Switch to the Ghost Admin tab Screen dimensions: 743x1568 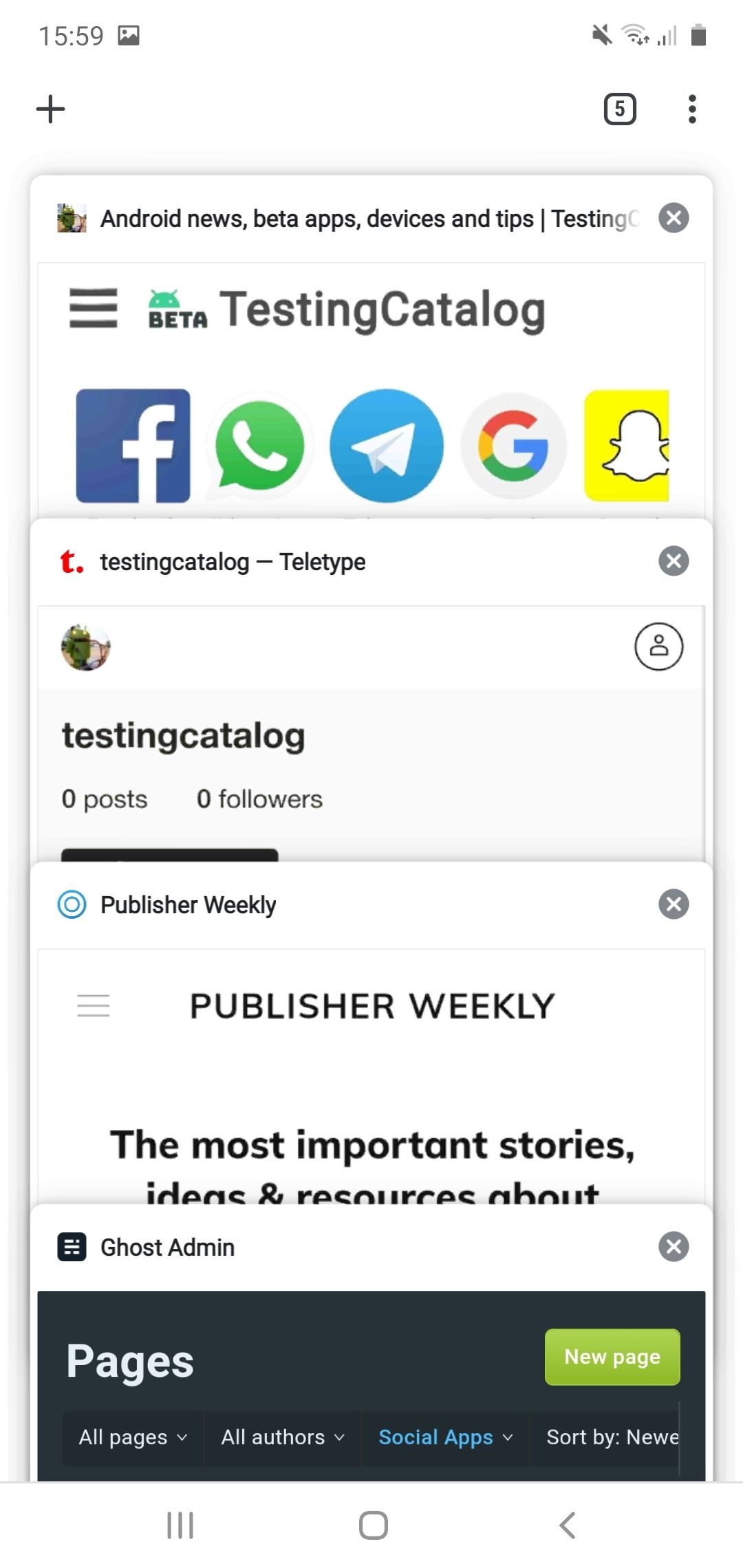click(x=371, y=1375)
